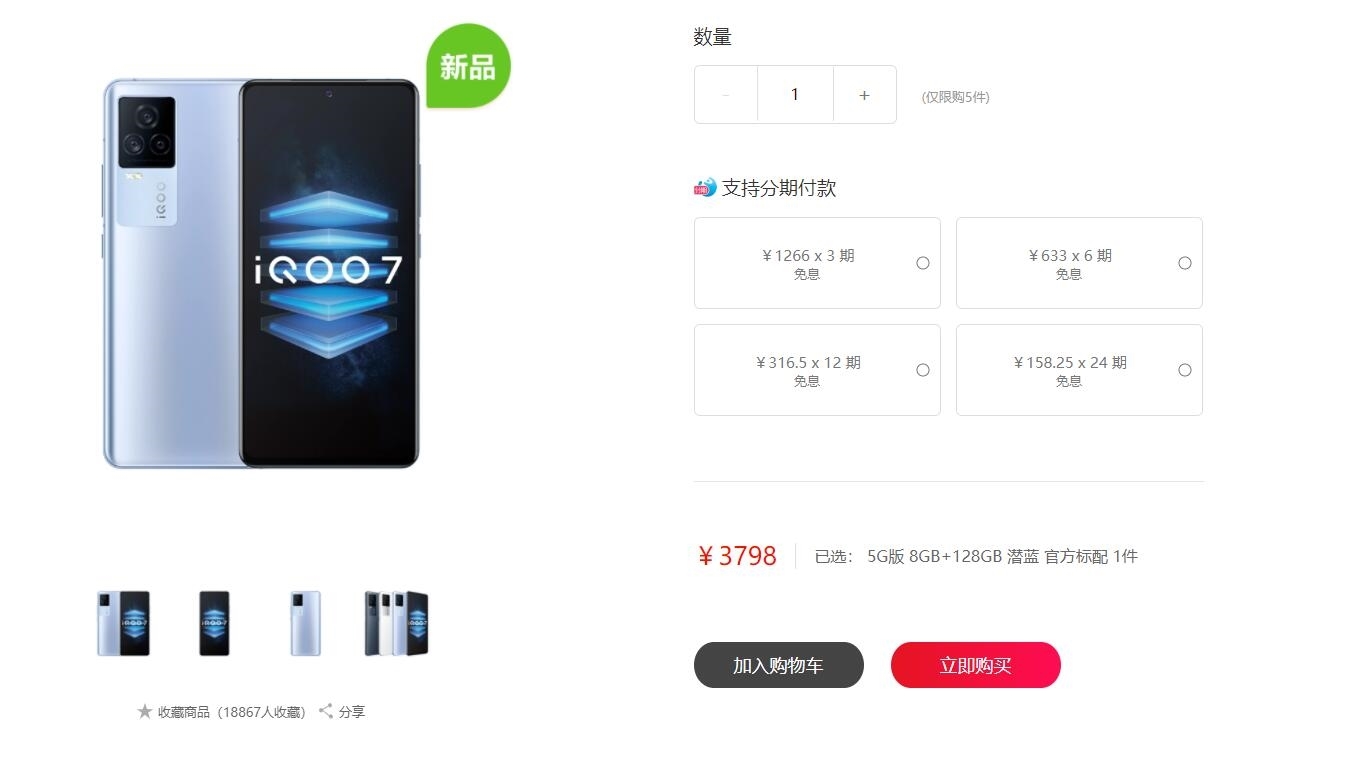Choose the ¥633 x 6 期 installment option

click(x=1079, y=263)
